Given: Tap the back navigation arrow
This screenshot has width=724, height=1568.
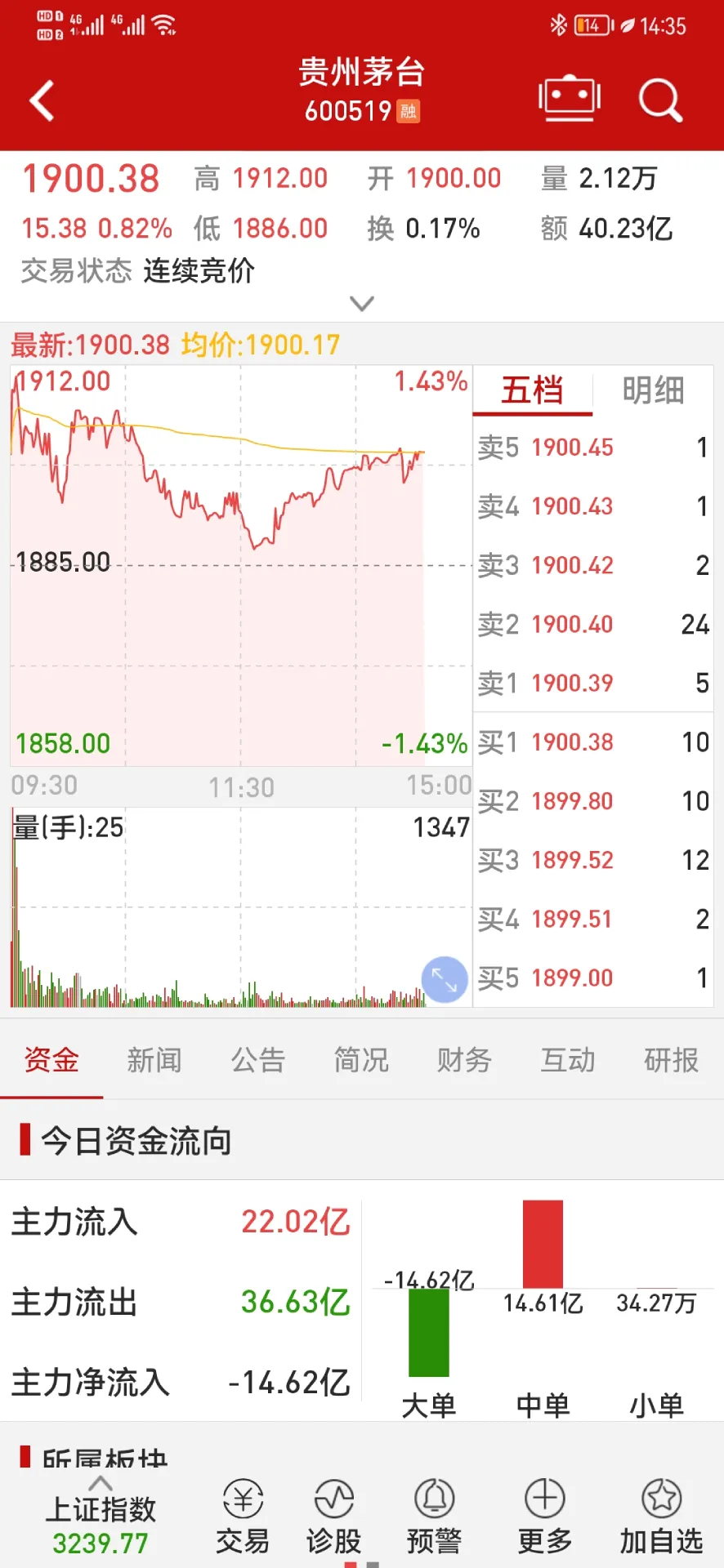Looking at the screenshot, I should coord(41,98).
